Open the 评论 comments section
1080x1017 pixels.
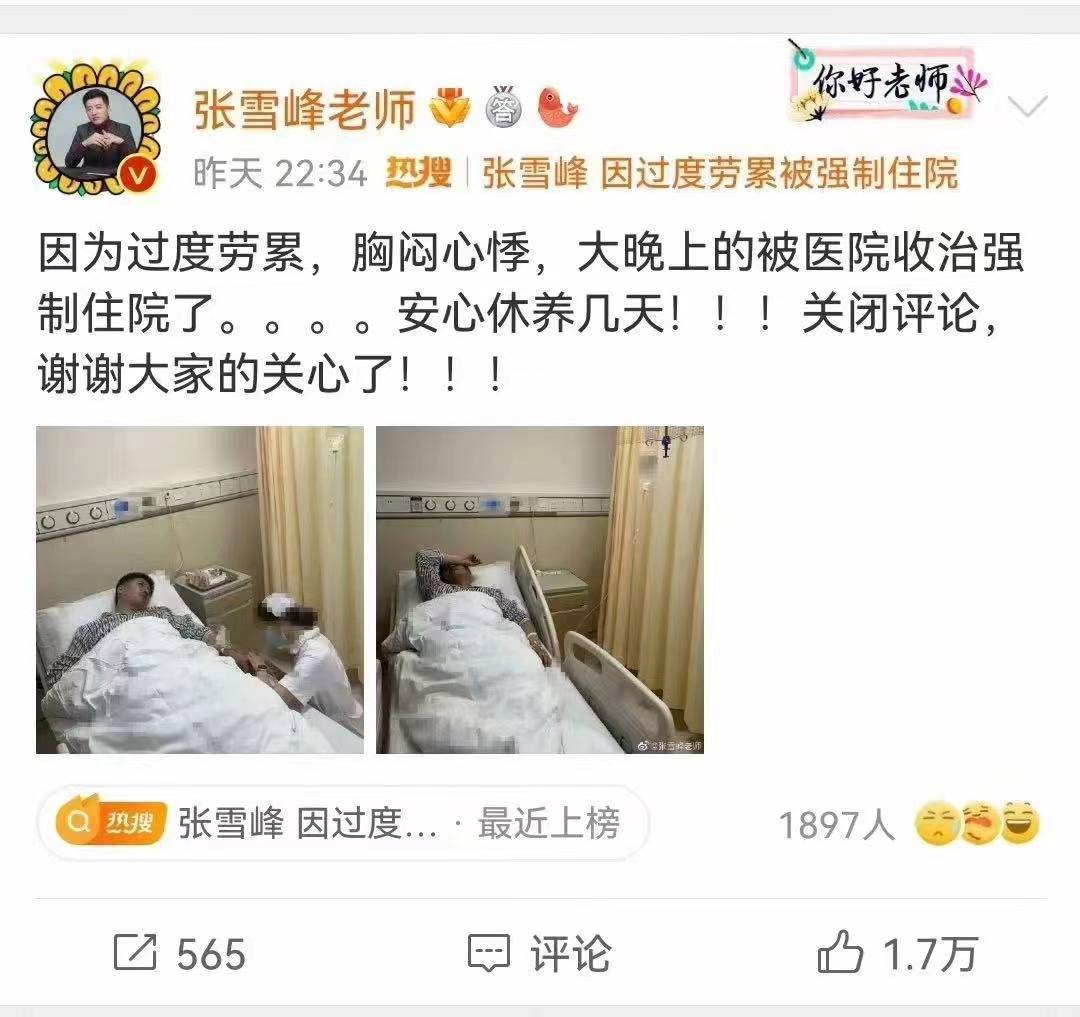539,953
